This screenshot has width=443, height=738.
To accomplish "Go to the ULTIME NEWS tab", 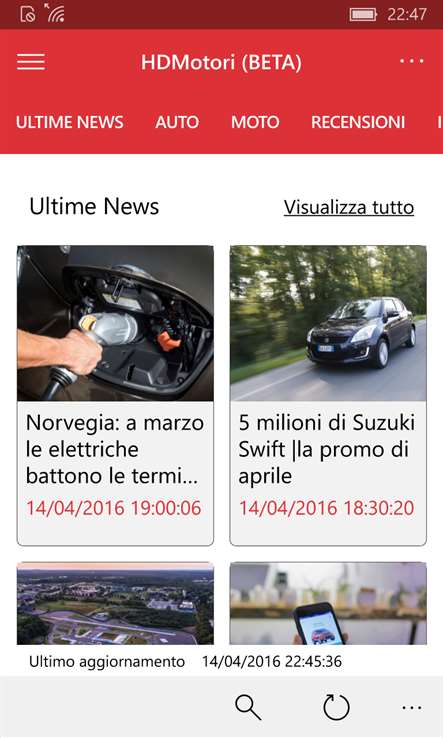I will (x=70, y=122).
